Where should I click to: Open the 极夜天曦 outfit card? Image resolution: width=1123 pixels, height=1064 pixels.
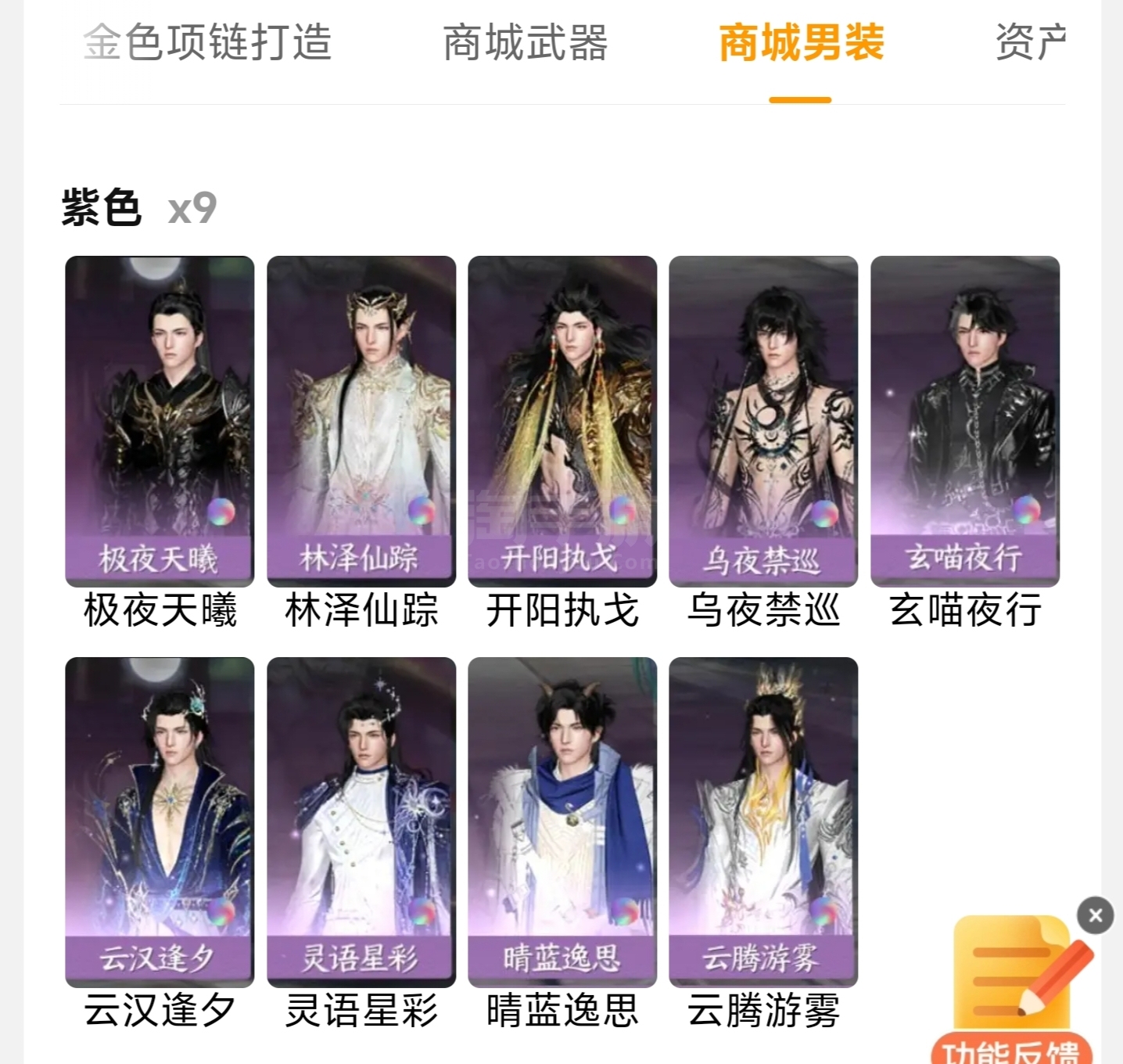pos(160,421)
